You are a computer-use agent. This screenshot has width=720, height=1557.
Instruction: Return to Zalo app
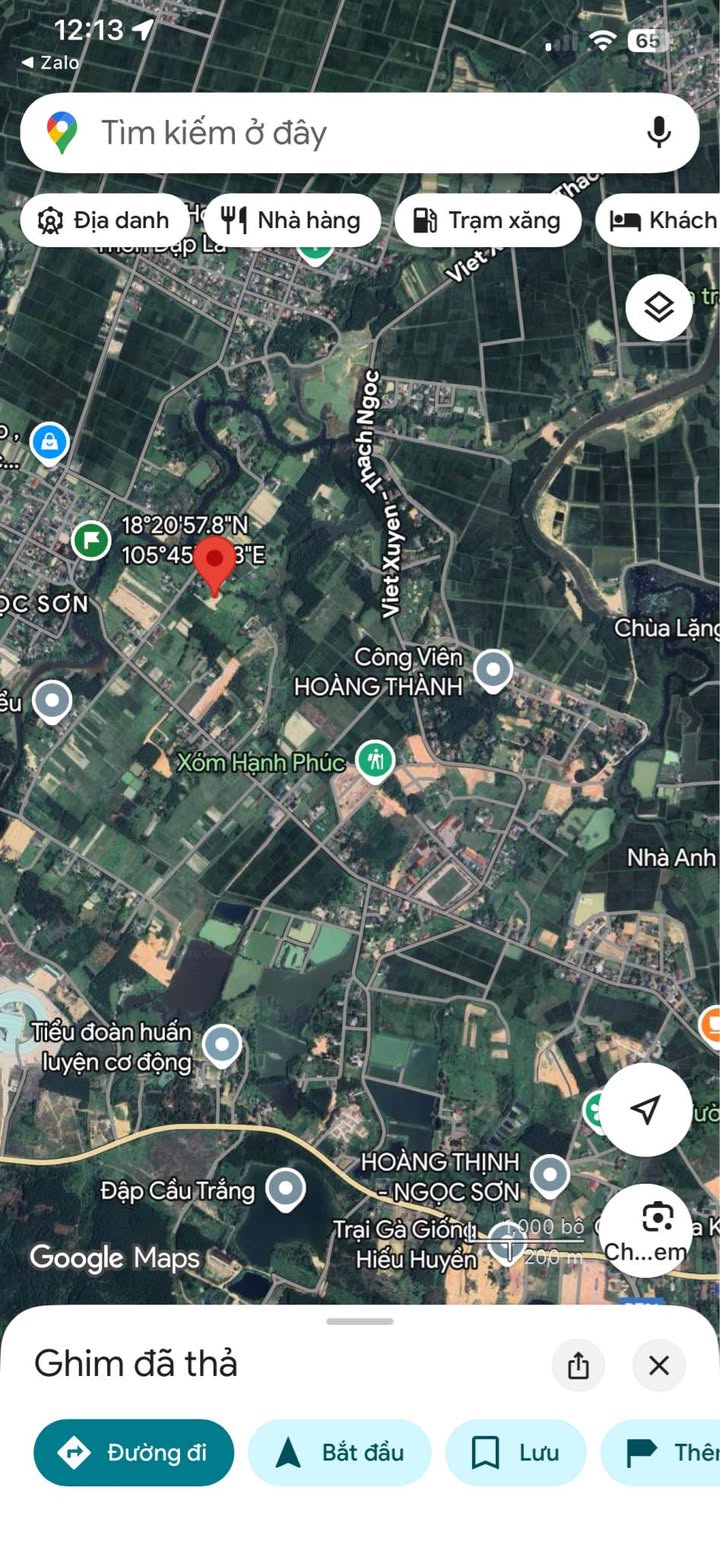pyautogui.click(x=50, y=62)
